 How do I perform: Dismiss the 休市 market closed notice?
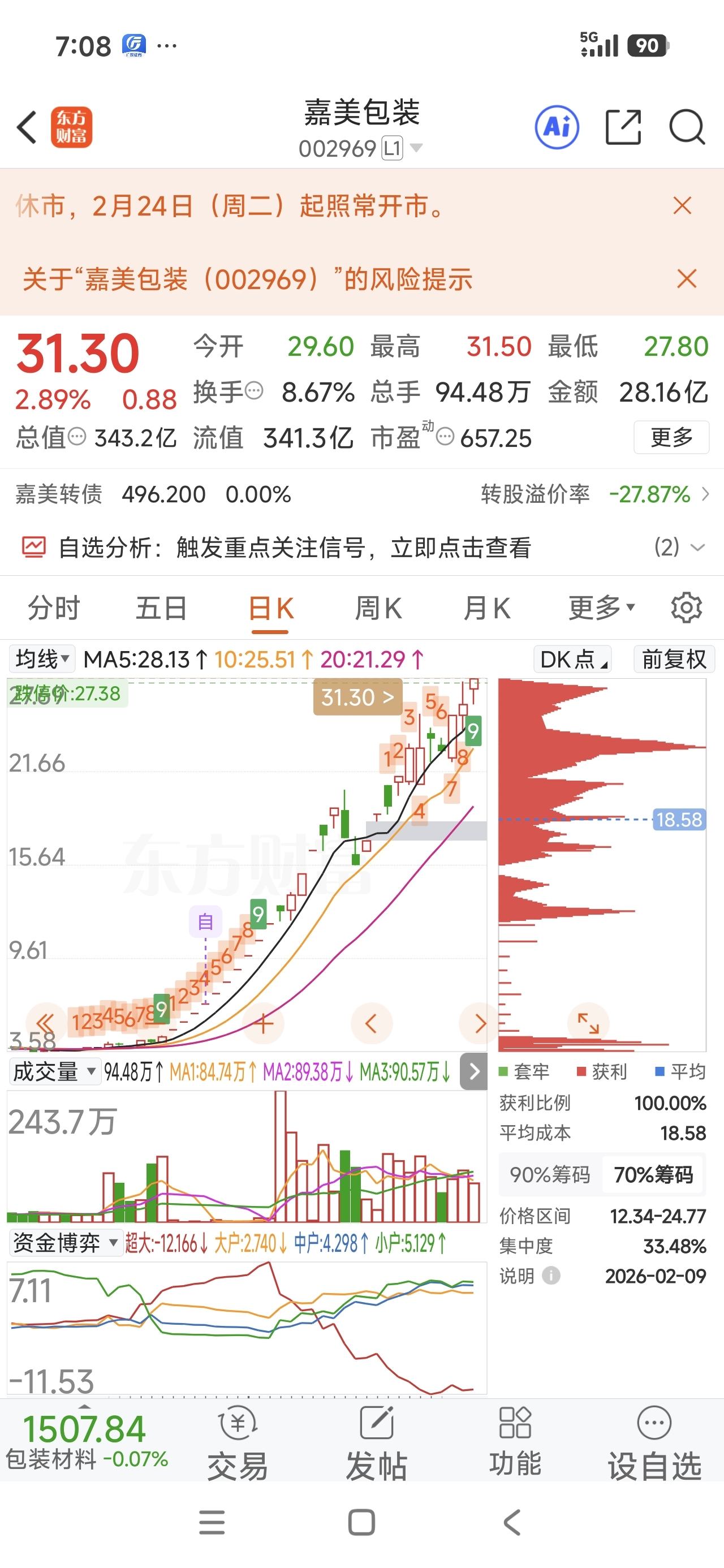682,206
